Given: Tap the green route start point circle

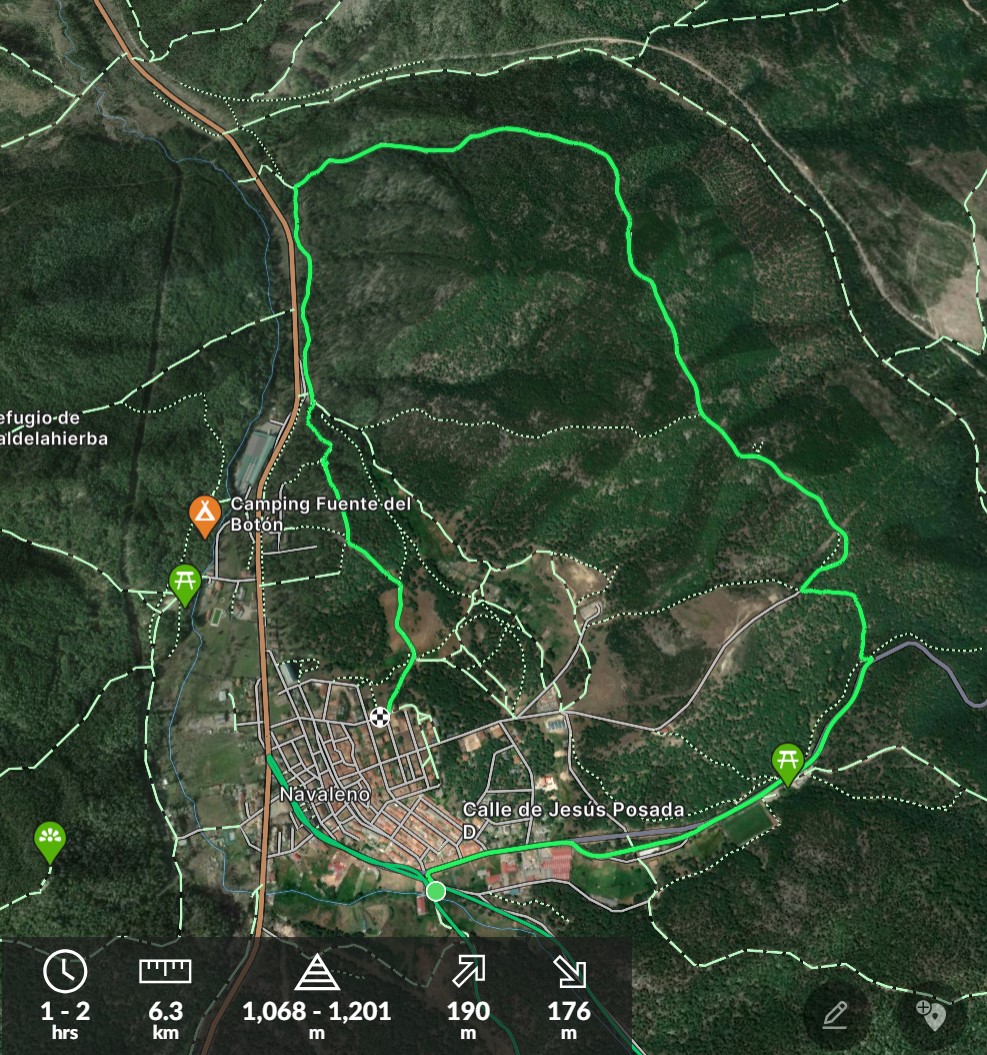Looking at the screenshot, I should pyautogui.click(x=435, y=890).
